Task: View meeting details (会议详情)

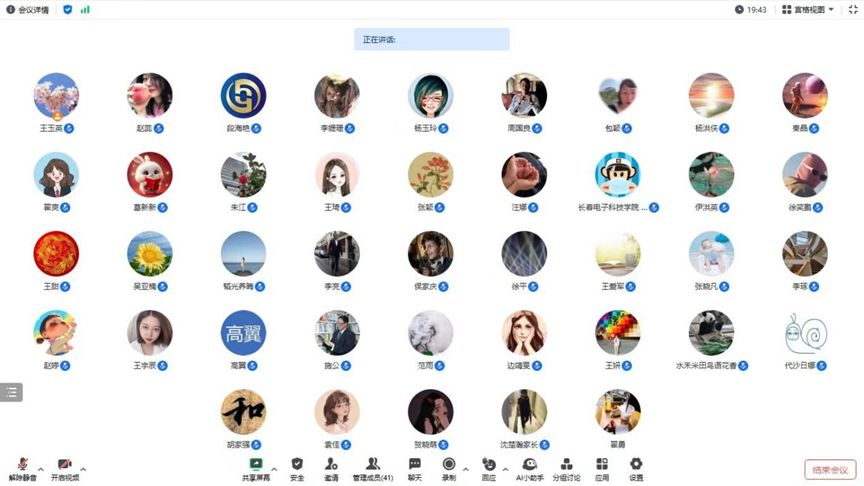Action: pyautogui.click(x=28, y=9)
